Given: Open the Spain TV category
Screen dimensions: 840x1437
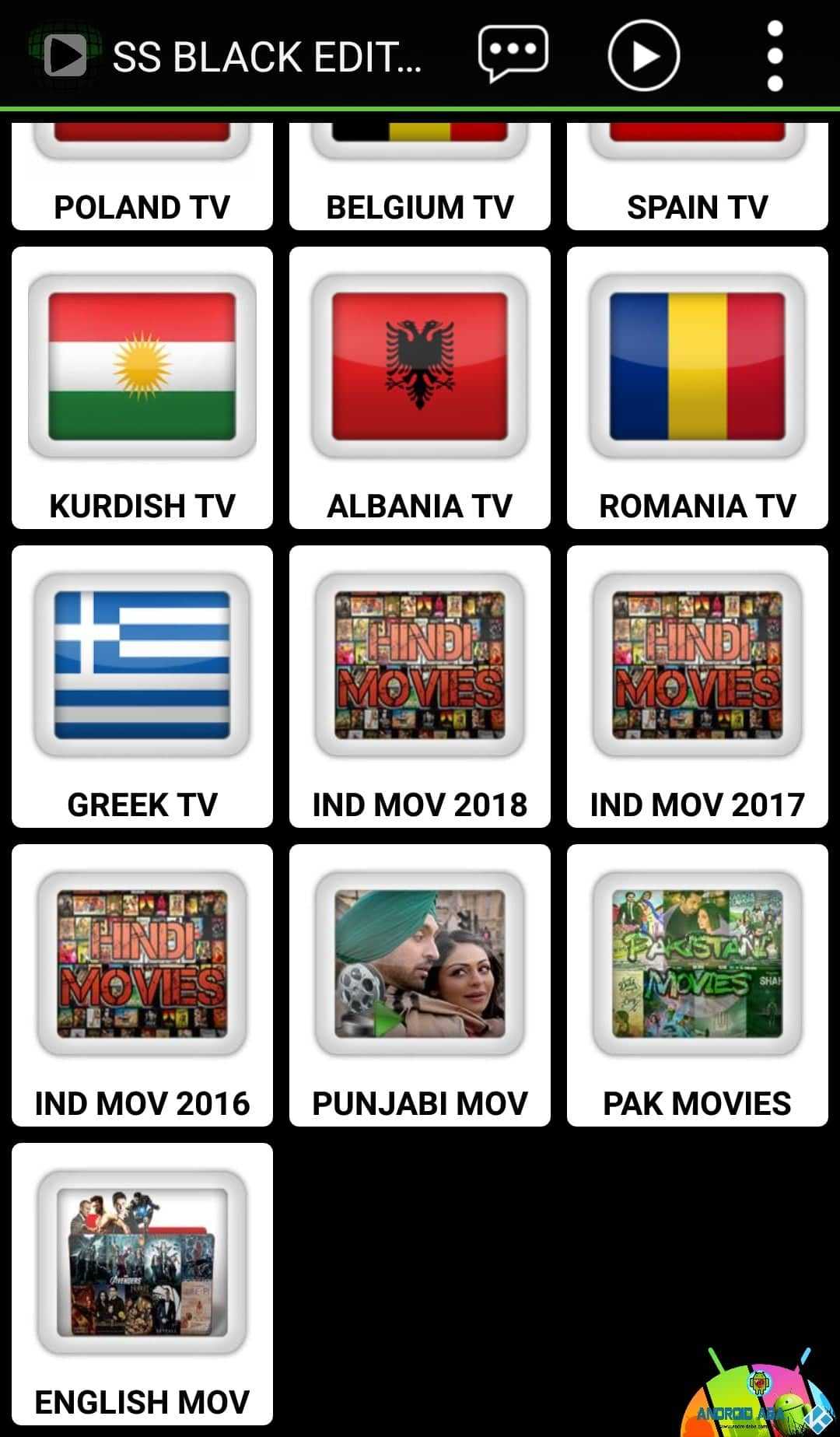Looking at the screenshot, I should (698, 177).
